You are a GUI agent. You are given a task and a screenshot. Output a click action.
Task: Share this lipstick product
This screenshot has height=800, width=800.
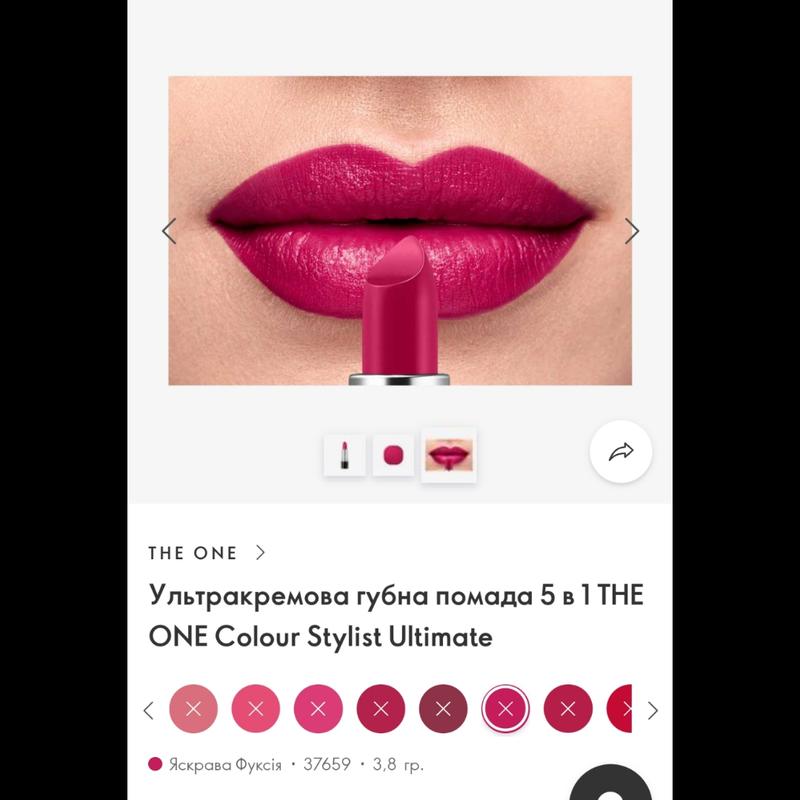coord(621,453)
